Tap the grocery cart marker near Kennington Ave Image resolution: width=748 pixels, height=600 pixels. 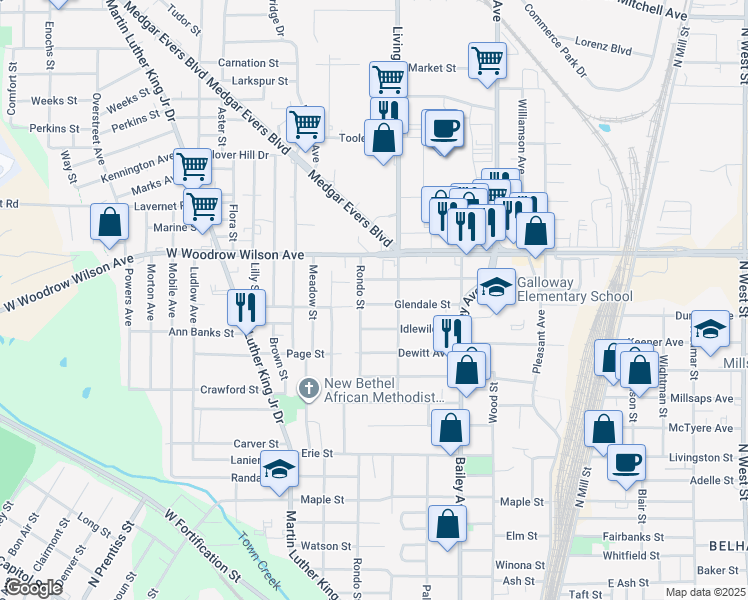coord(192,167)
